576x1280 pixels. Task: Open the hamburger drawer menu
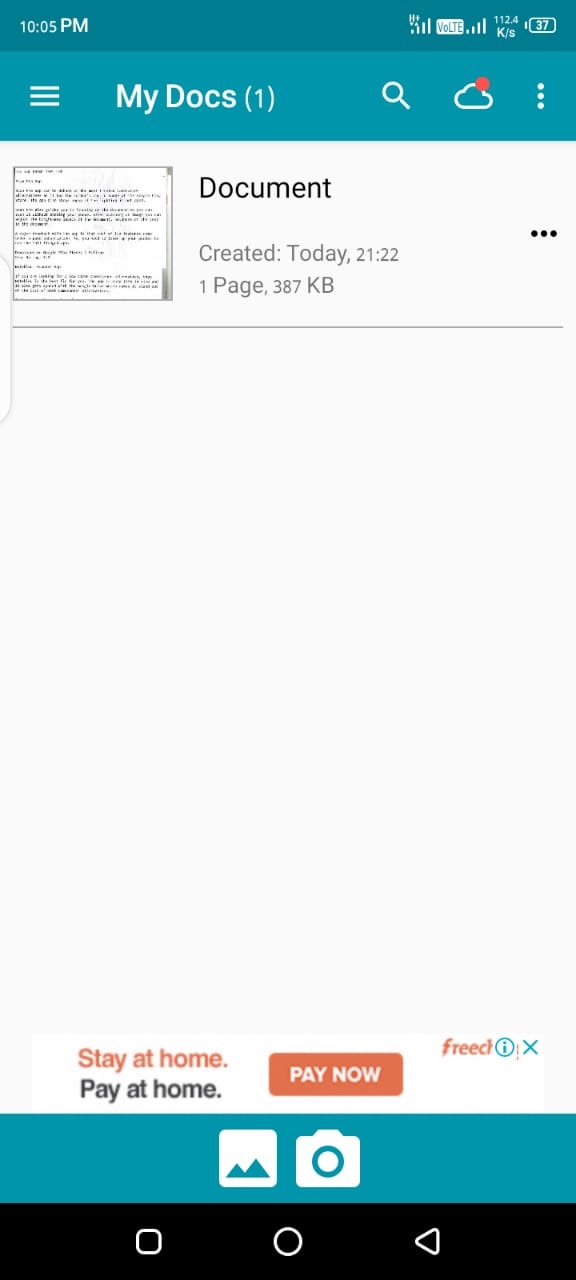[45, 96]
